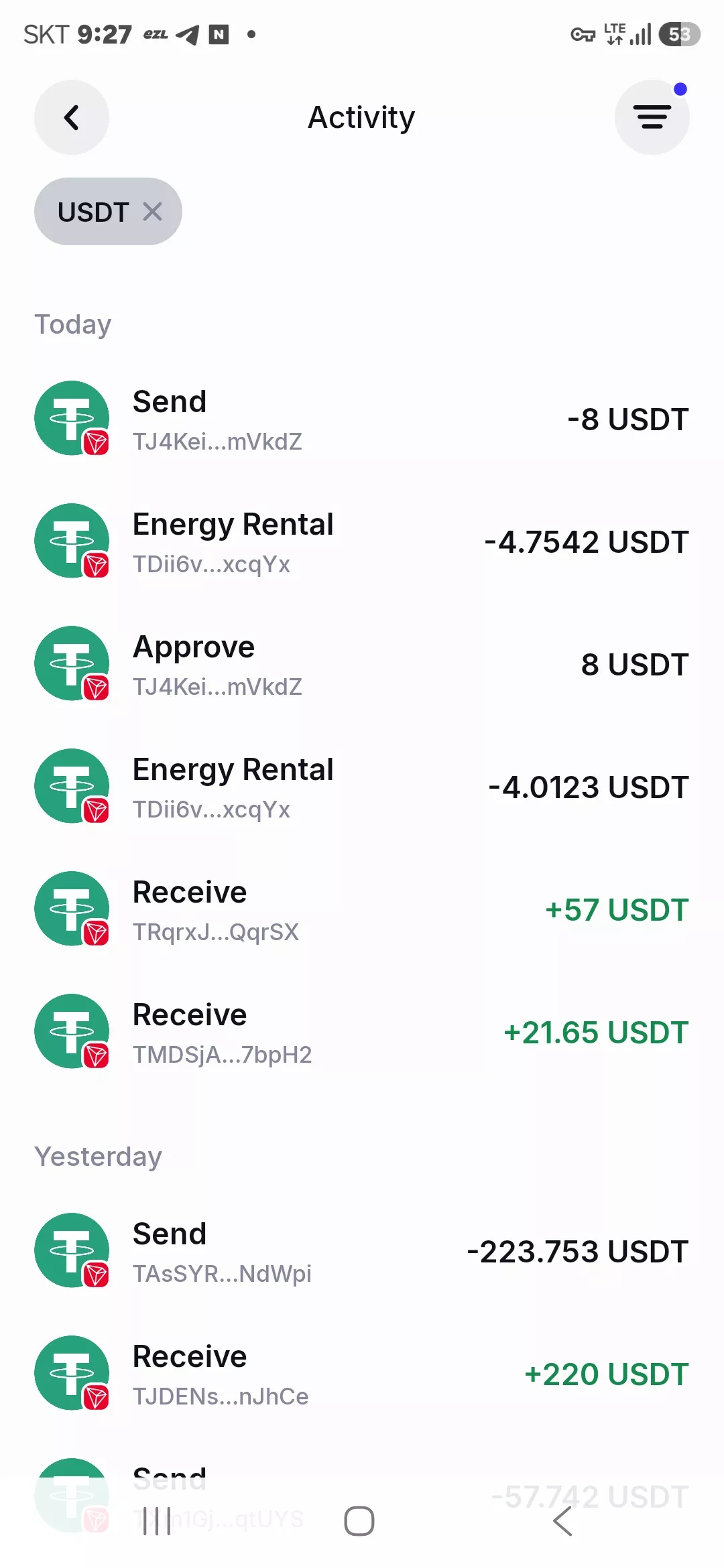Remove the USDT filter chip

coord(153,212)
